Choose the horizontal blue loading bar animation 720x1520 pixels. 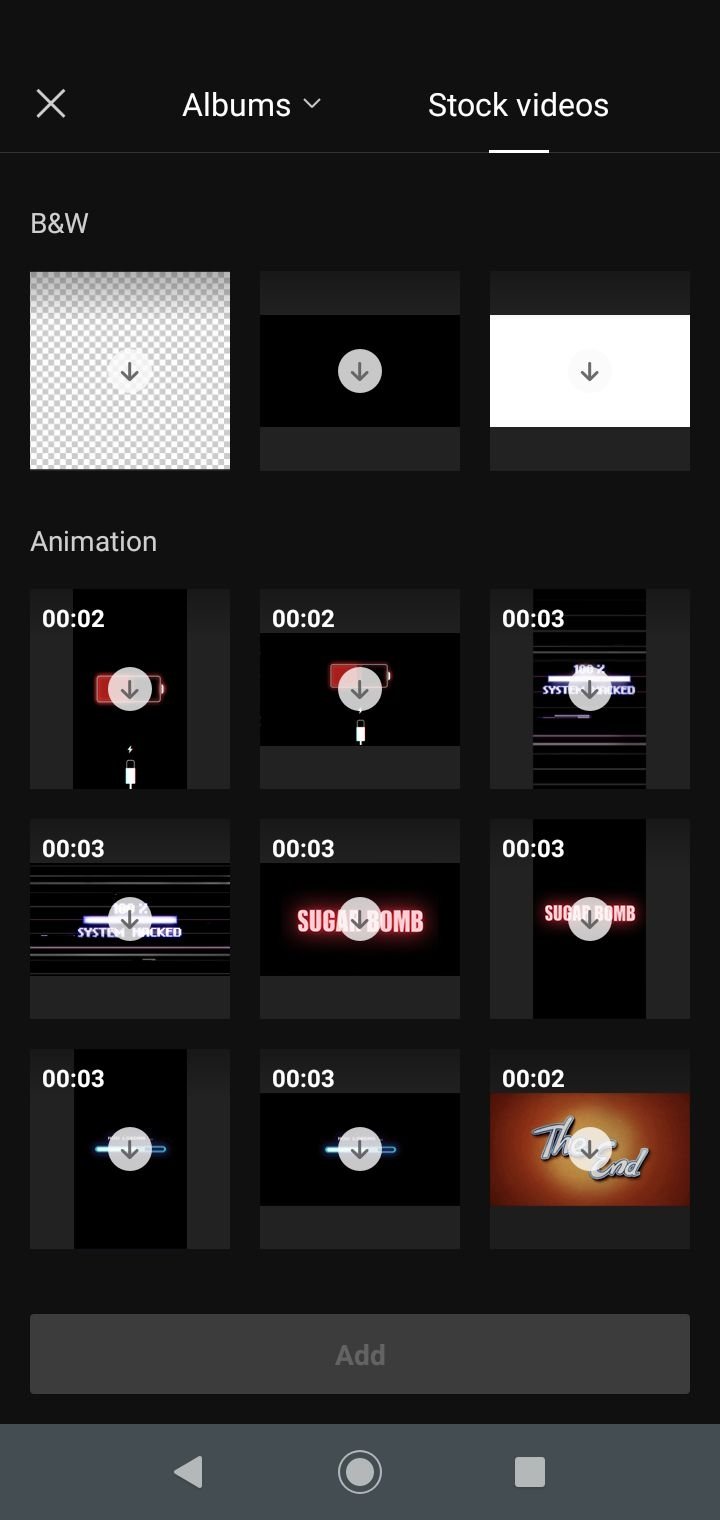pyautogui.click(x=360, y=1149)
